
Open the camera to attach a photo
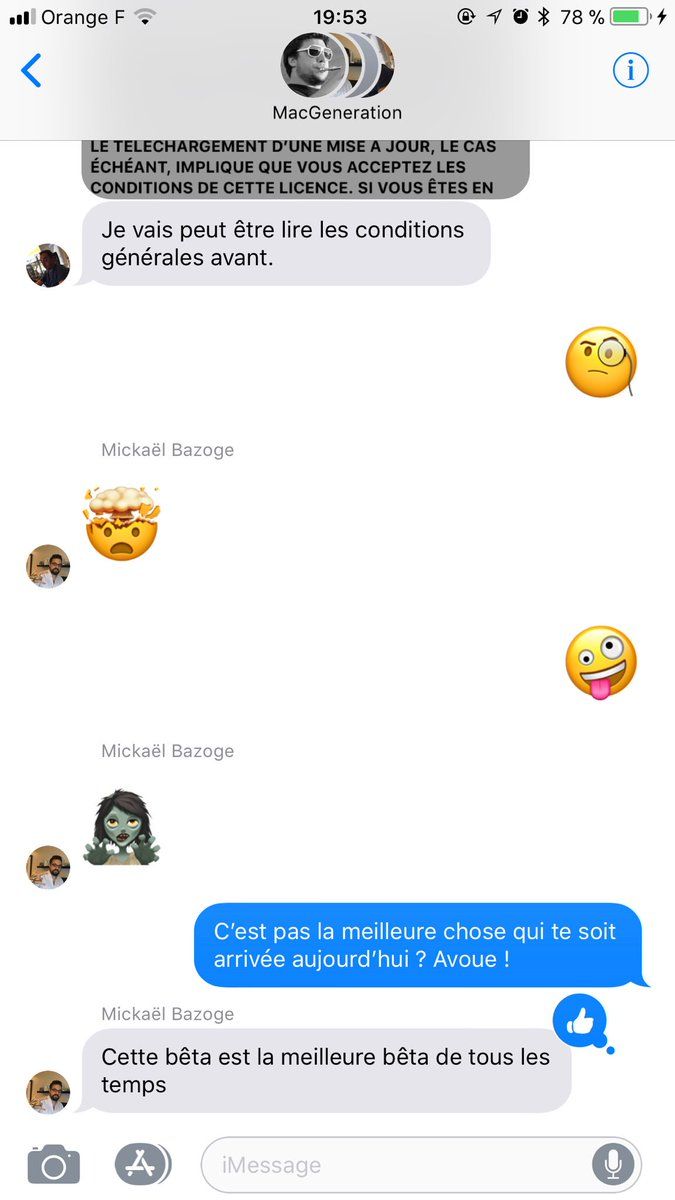[53, 1164]
